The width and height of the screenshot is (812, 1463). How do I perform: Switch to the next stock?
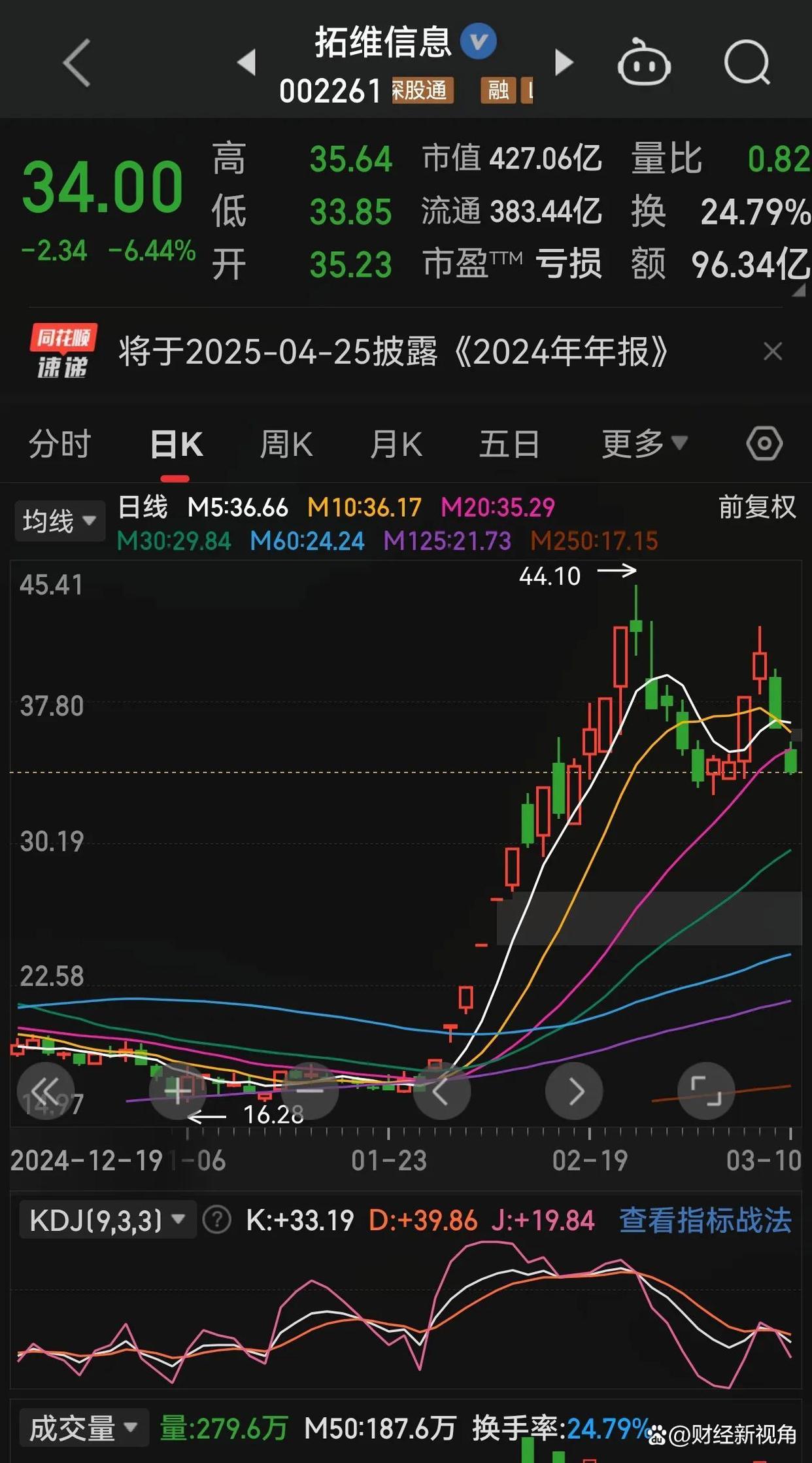(x=564, y=63)
